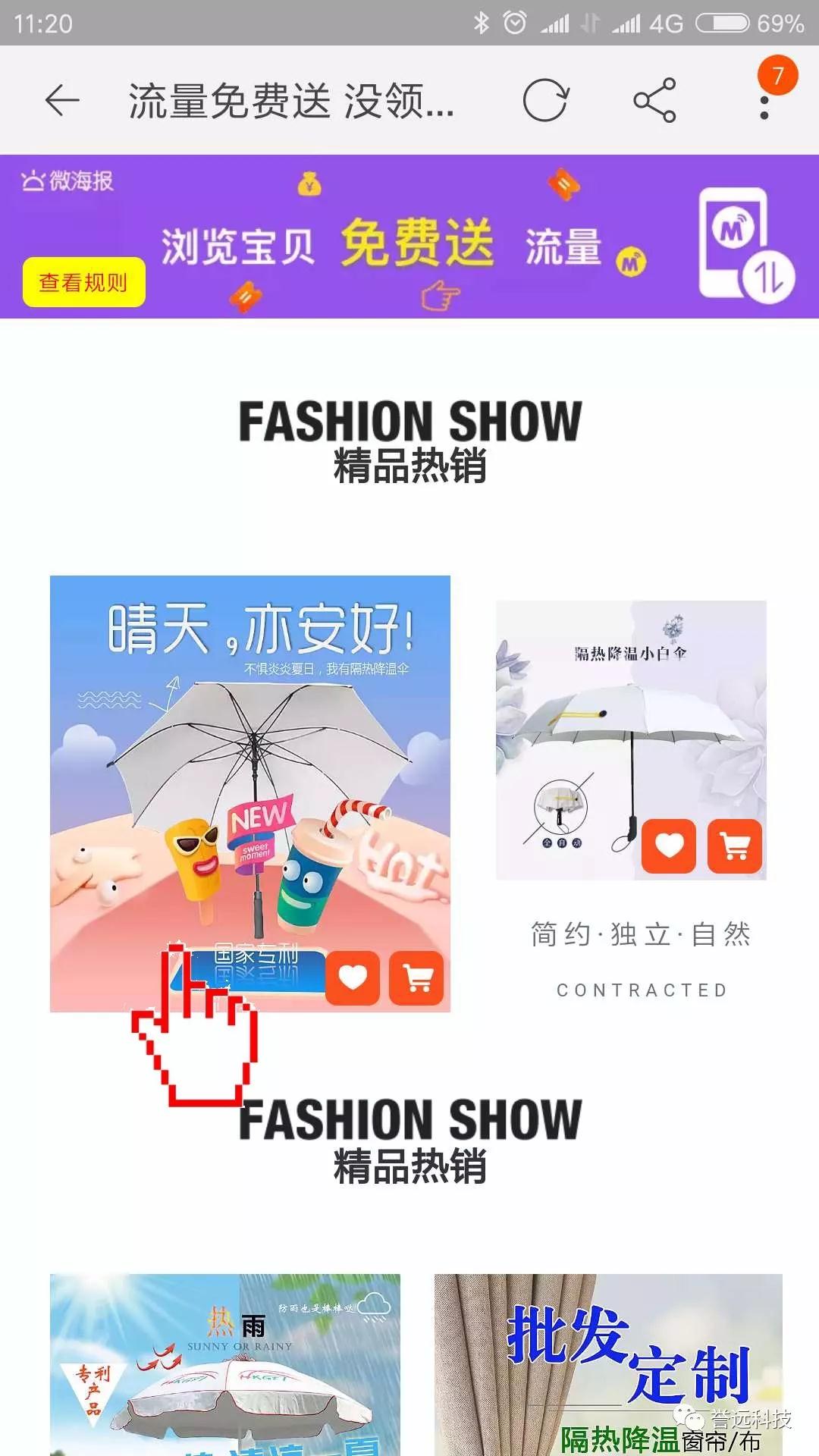Viewport: 819px width, 1456px height.
Task: Add 晴天,亦安好 umbrella to cart
Action: 416,978
